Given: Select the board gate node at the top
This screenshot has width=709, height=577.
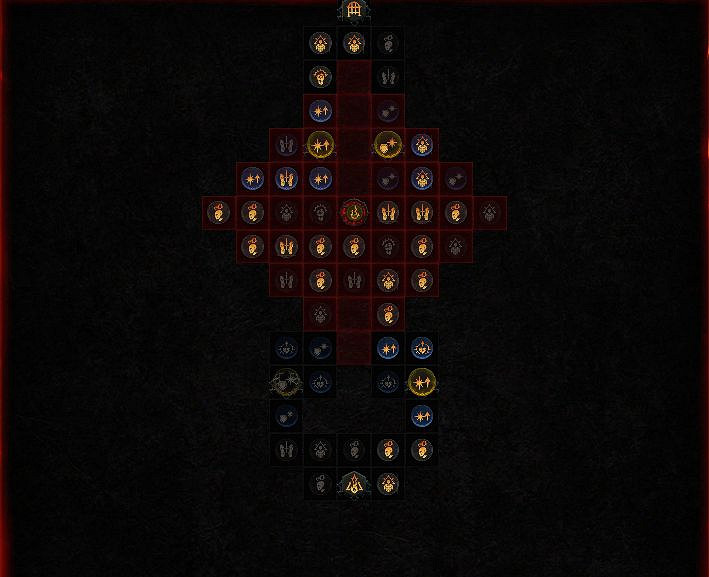Looking at the screenshot, I should pos(354,11).
